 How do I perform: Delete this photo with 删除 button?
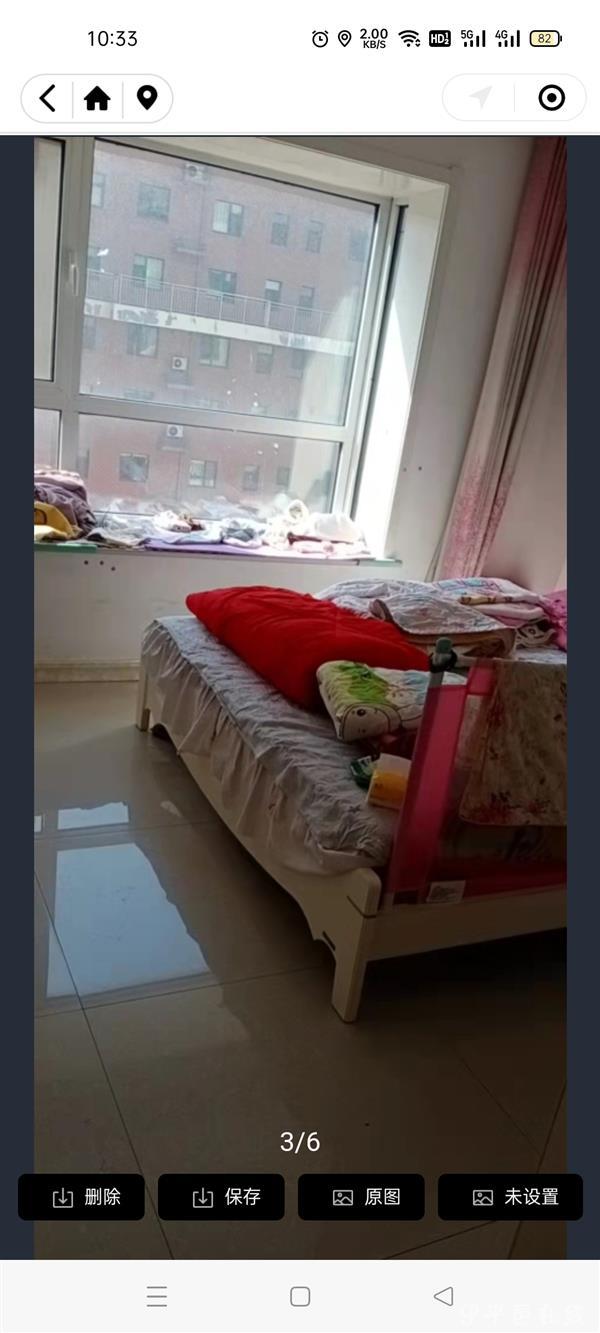(x=82, y=1197)
